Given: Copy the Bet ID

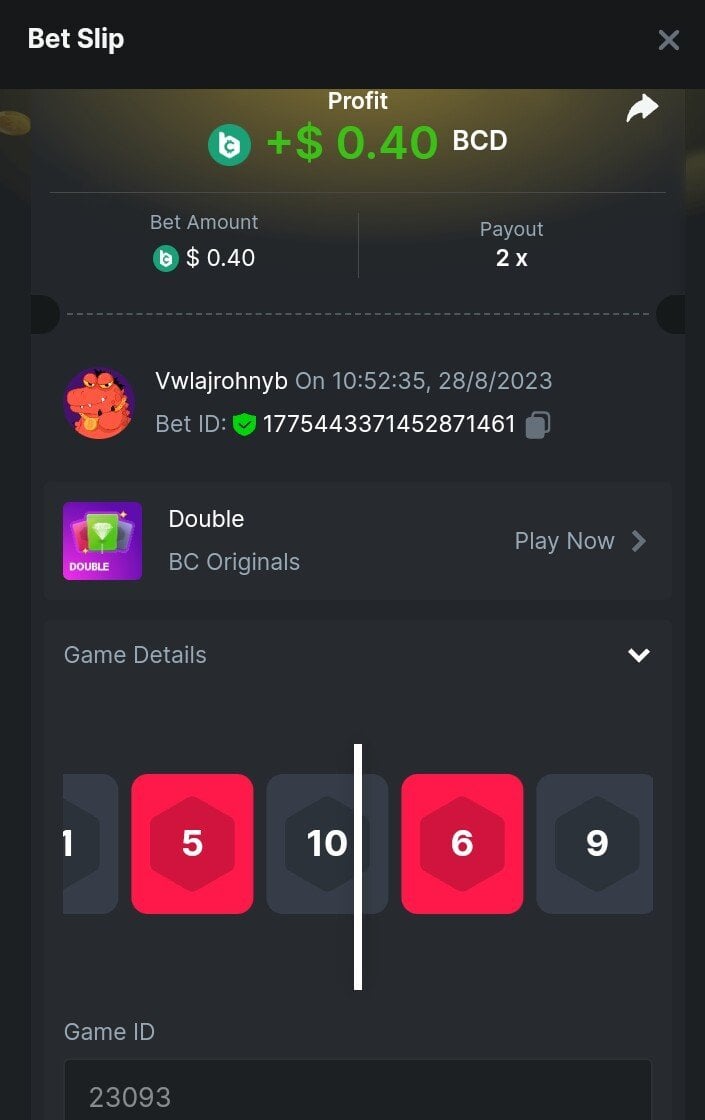Looking at the screenshot, I should 538,425.
